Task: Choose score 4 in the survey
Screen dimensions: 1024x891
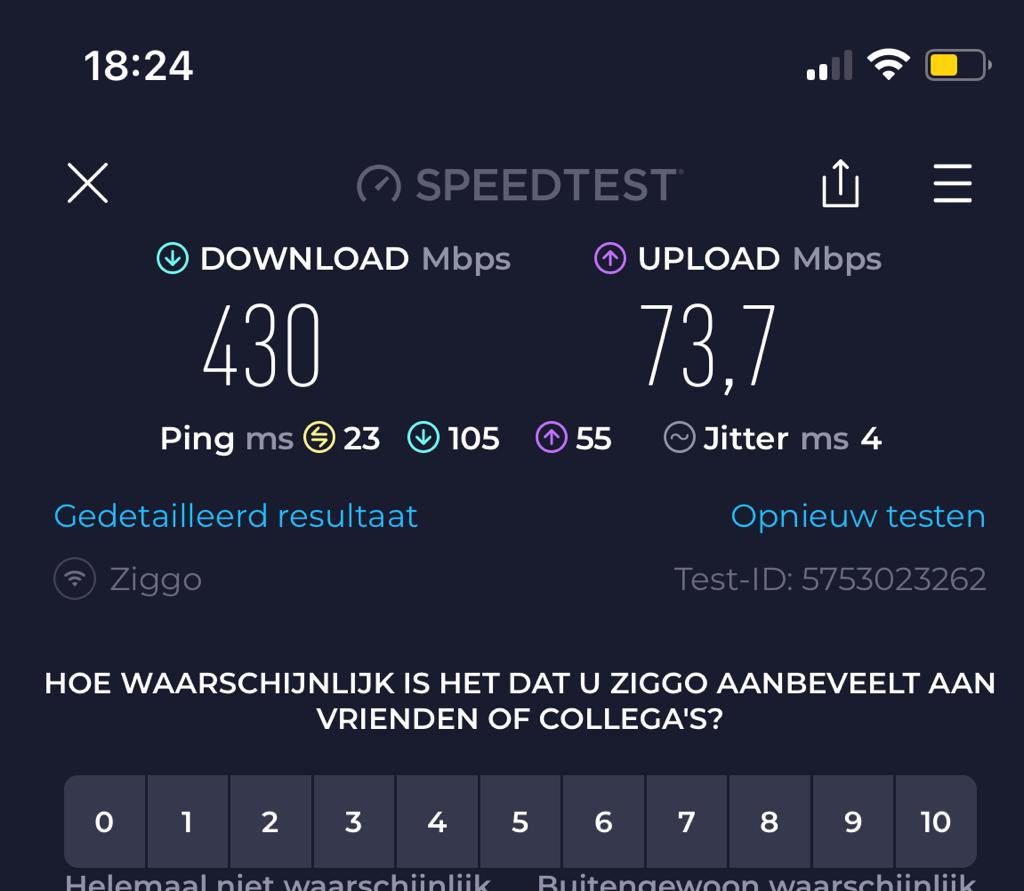Action: (x=437, y=822)
